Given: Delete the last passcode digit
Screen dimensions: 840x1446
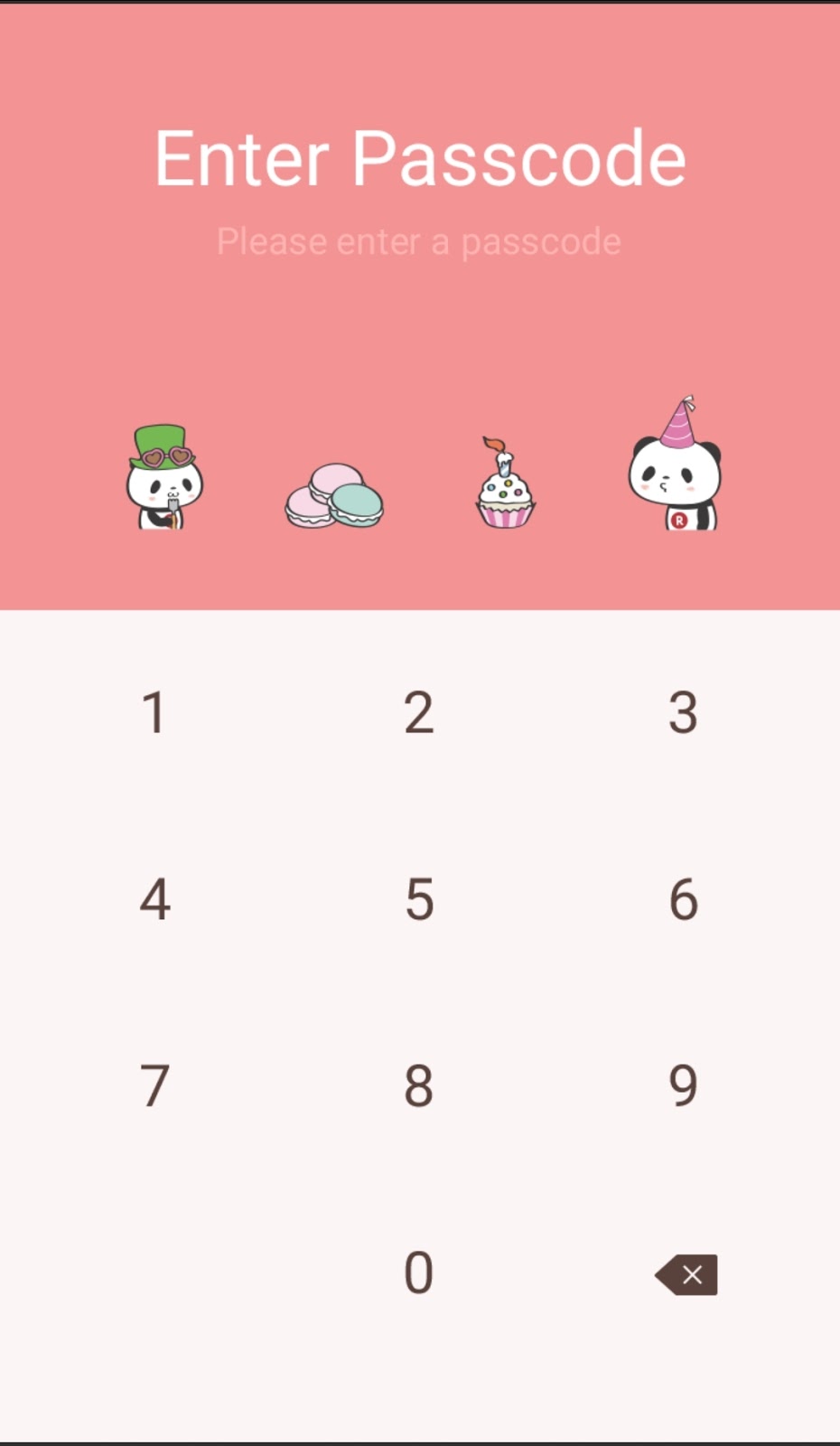Looking at the screenshot, I should tap(686, 1274).
